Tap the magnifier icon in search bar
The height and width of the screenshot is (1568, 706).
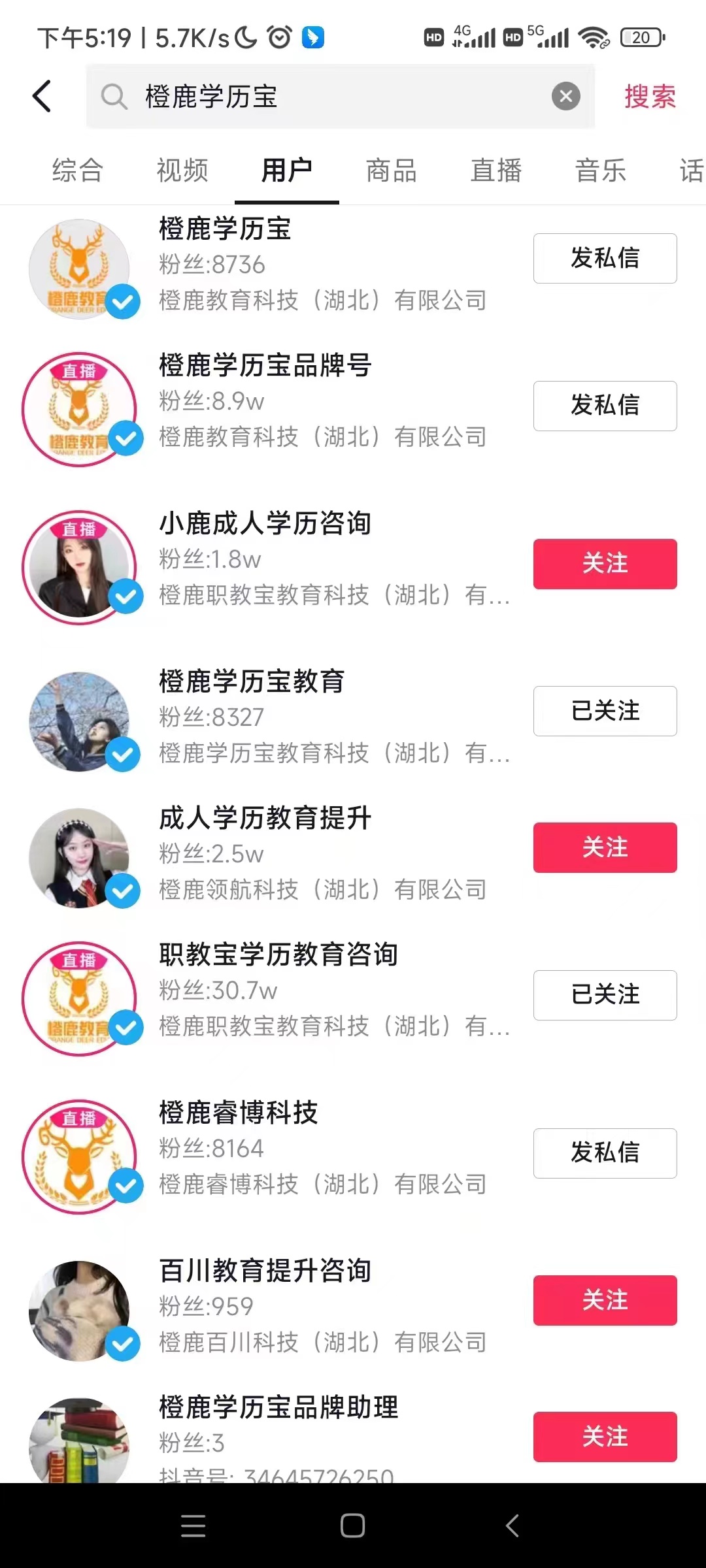pos(115,97)
